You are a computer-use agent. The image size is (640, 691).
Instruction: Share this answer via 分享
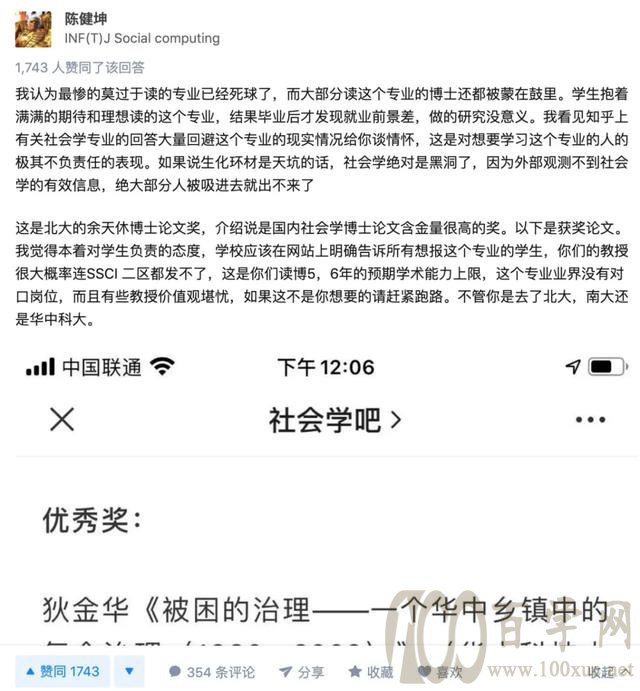[x=301, y=672]
